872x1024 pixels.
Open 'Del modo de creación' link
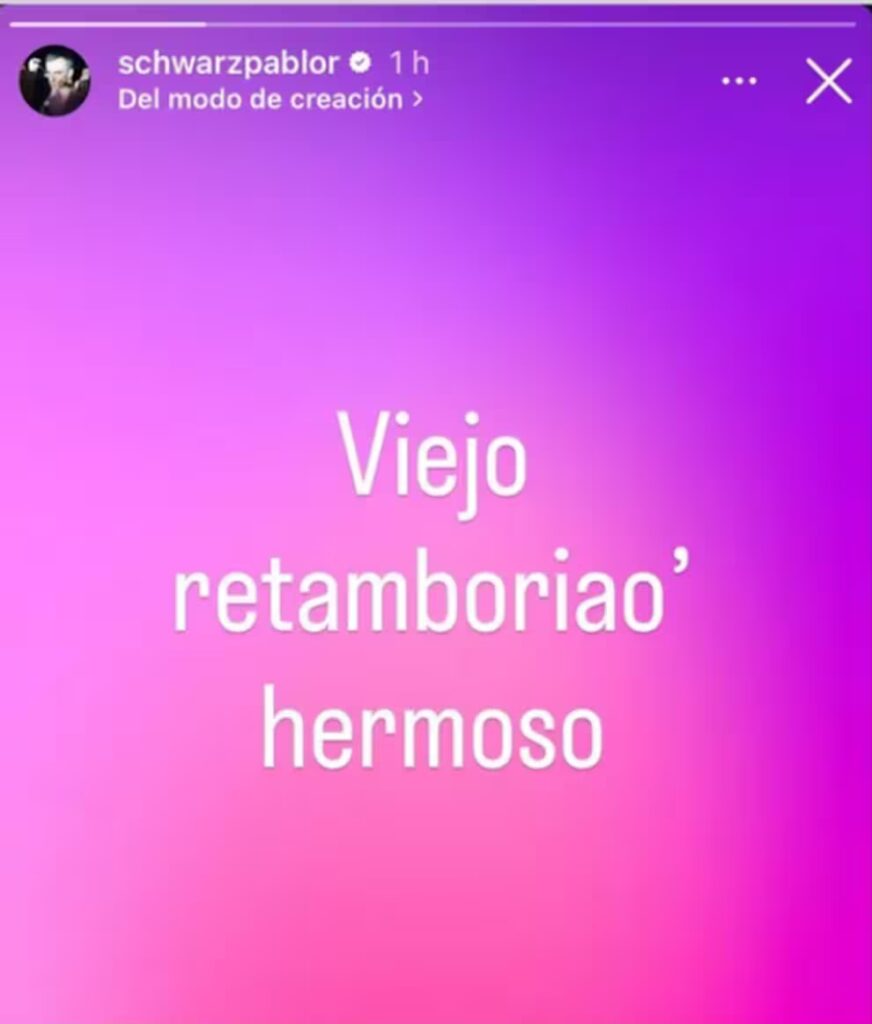pos(269,100)
